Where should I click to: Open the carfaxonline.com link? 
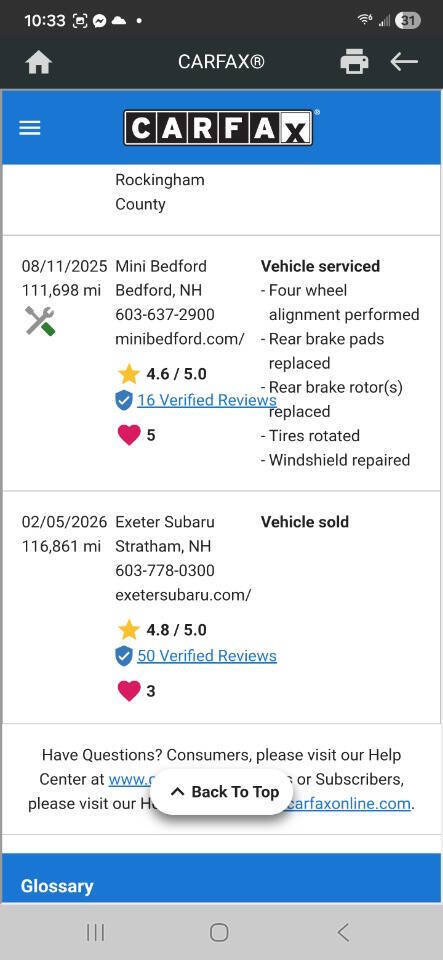coord(349,803)
